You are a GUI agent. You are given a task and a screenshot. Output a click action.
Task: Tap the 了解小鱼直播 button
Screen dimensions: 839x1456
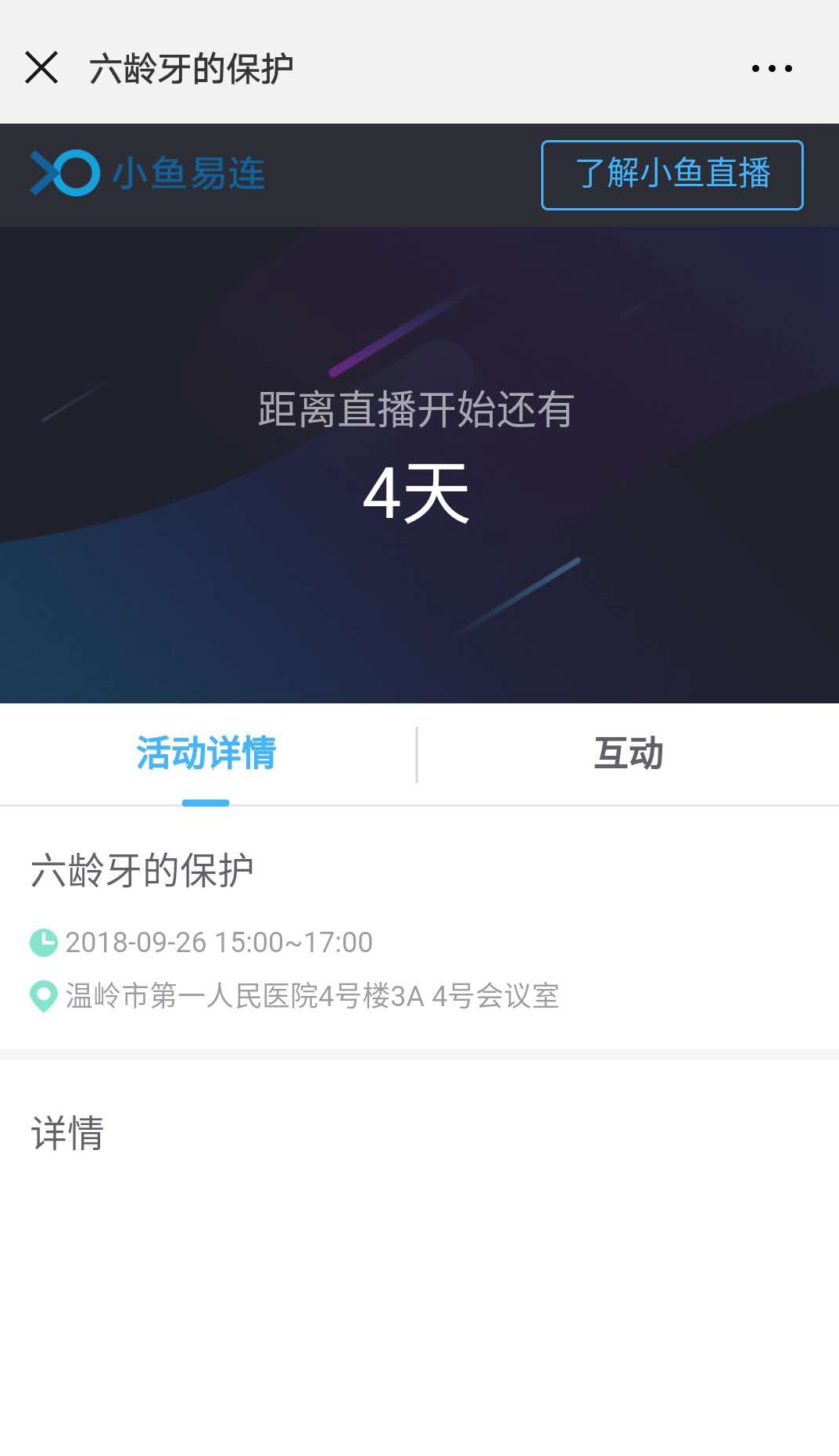672,174
